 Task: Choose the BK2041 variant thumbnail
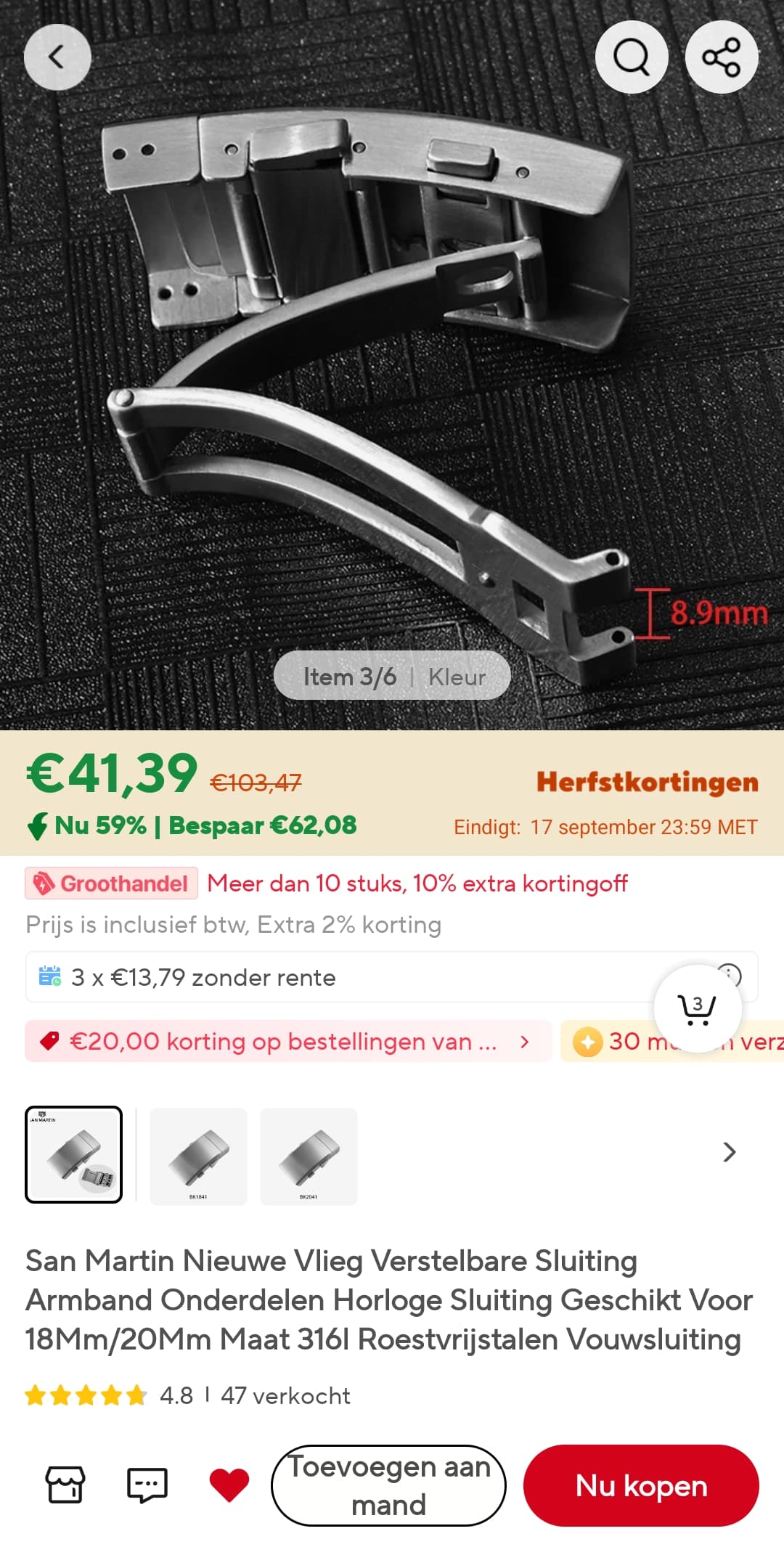309,1156
